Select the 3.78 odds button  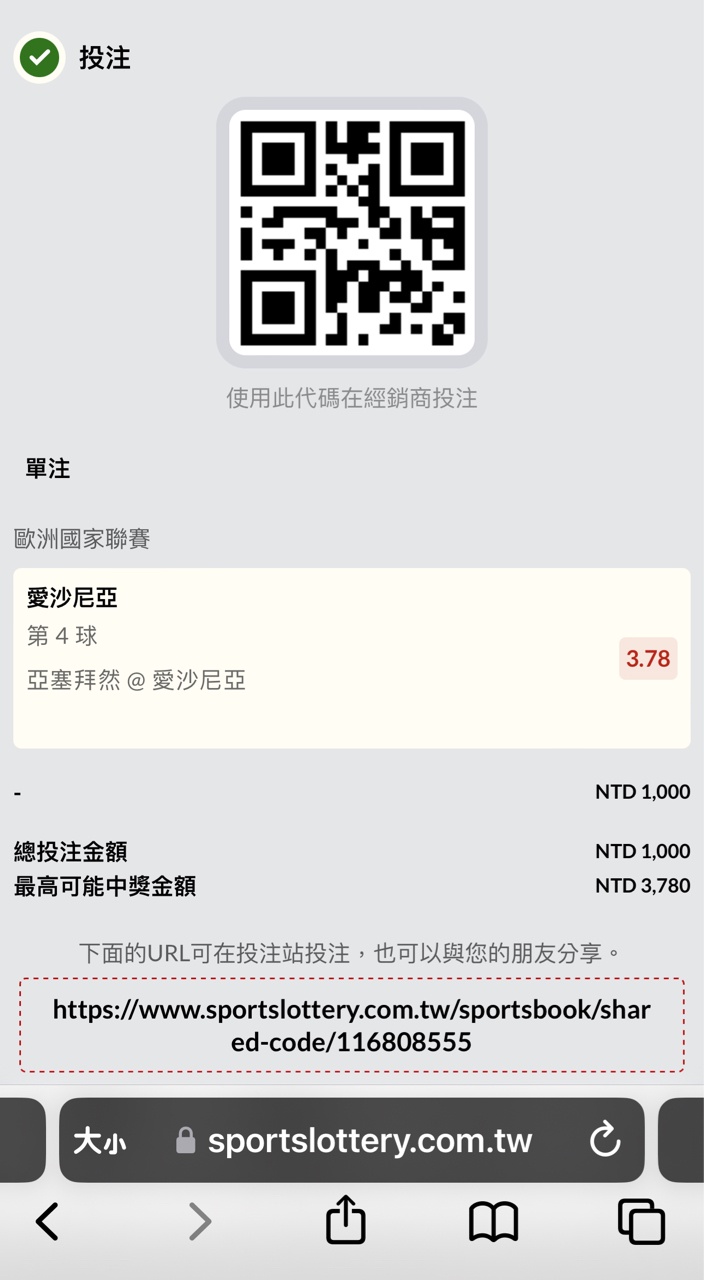(x=648, y=659)
